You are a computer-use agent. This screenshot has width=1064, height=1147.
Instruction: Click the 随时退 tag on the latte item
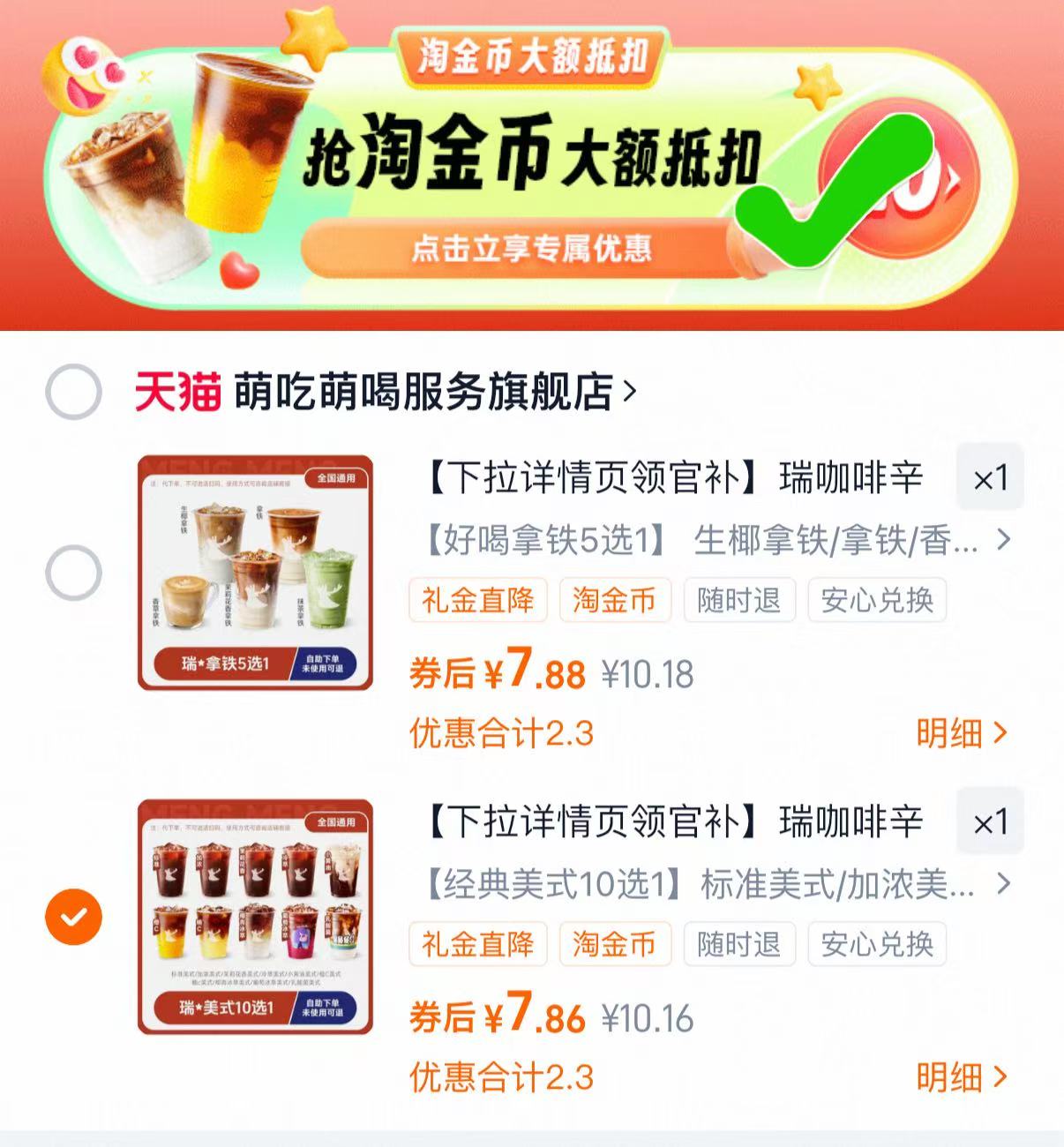(739, 600)
